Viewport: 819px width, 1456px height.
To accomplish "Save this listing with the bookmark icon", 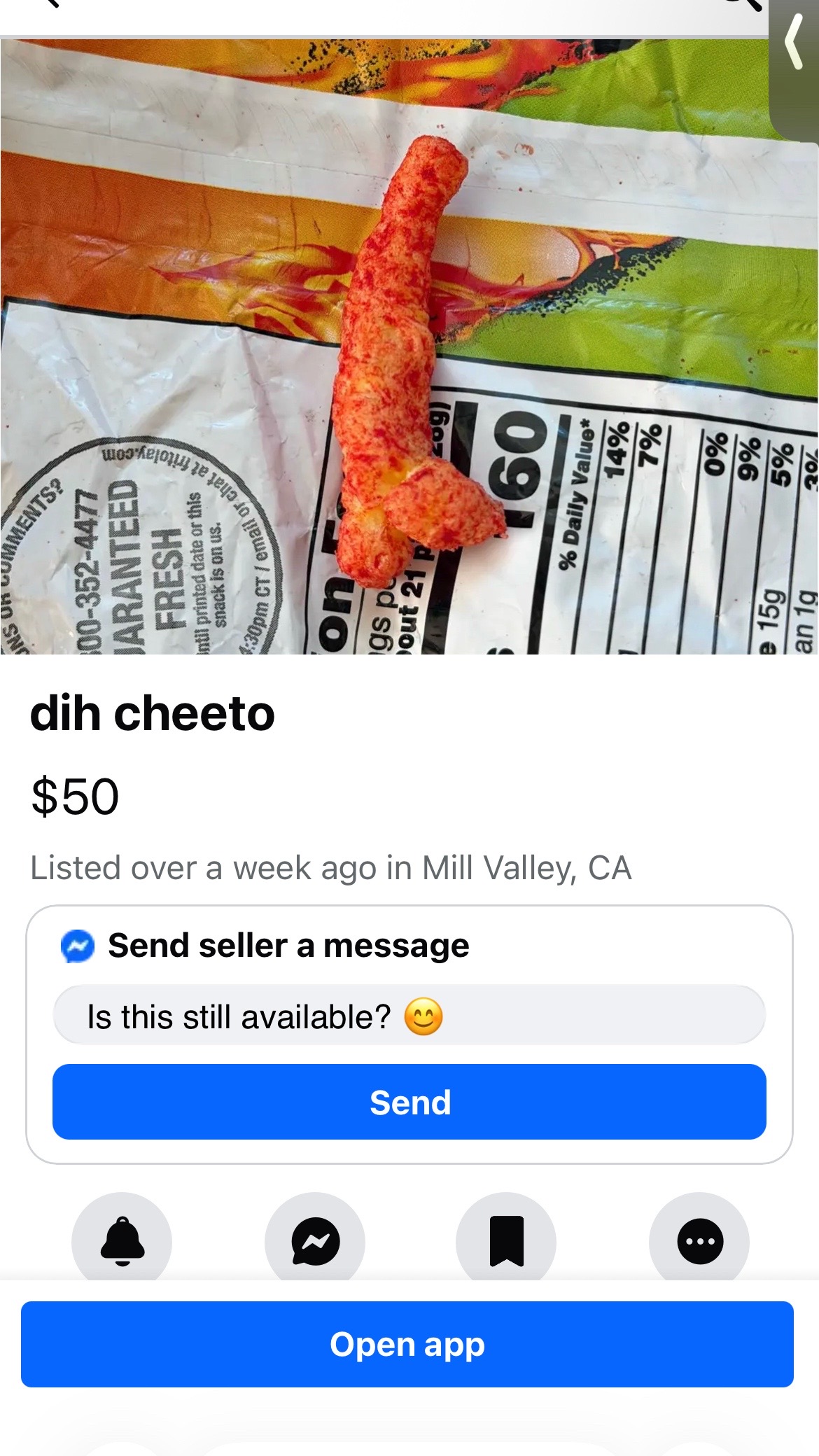I will 506,1241.
